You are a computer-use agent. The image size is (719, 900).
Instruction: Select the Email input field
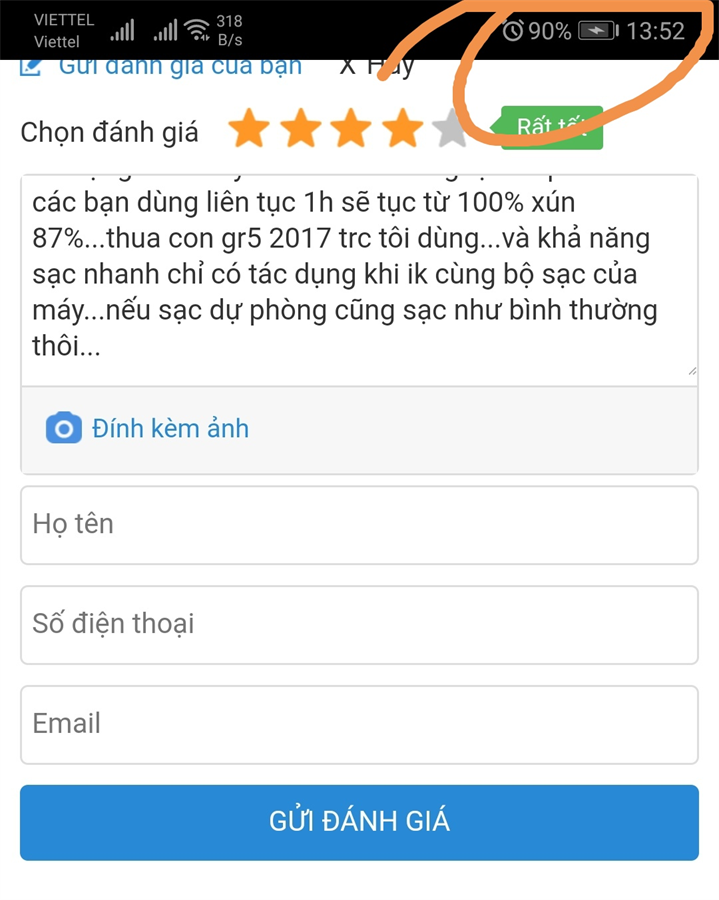tap(358, 724)
